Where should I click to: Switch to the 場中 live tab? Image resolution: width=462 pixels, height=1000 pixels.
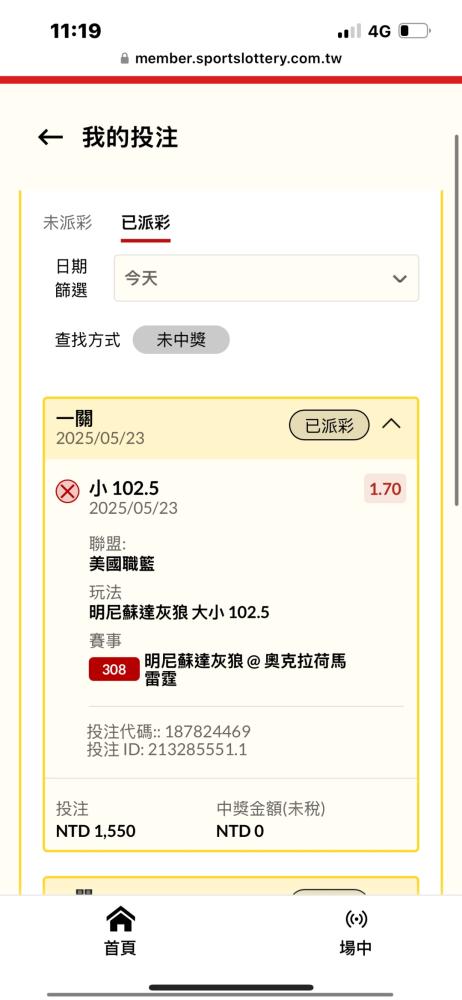point(355,932)
